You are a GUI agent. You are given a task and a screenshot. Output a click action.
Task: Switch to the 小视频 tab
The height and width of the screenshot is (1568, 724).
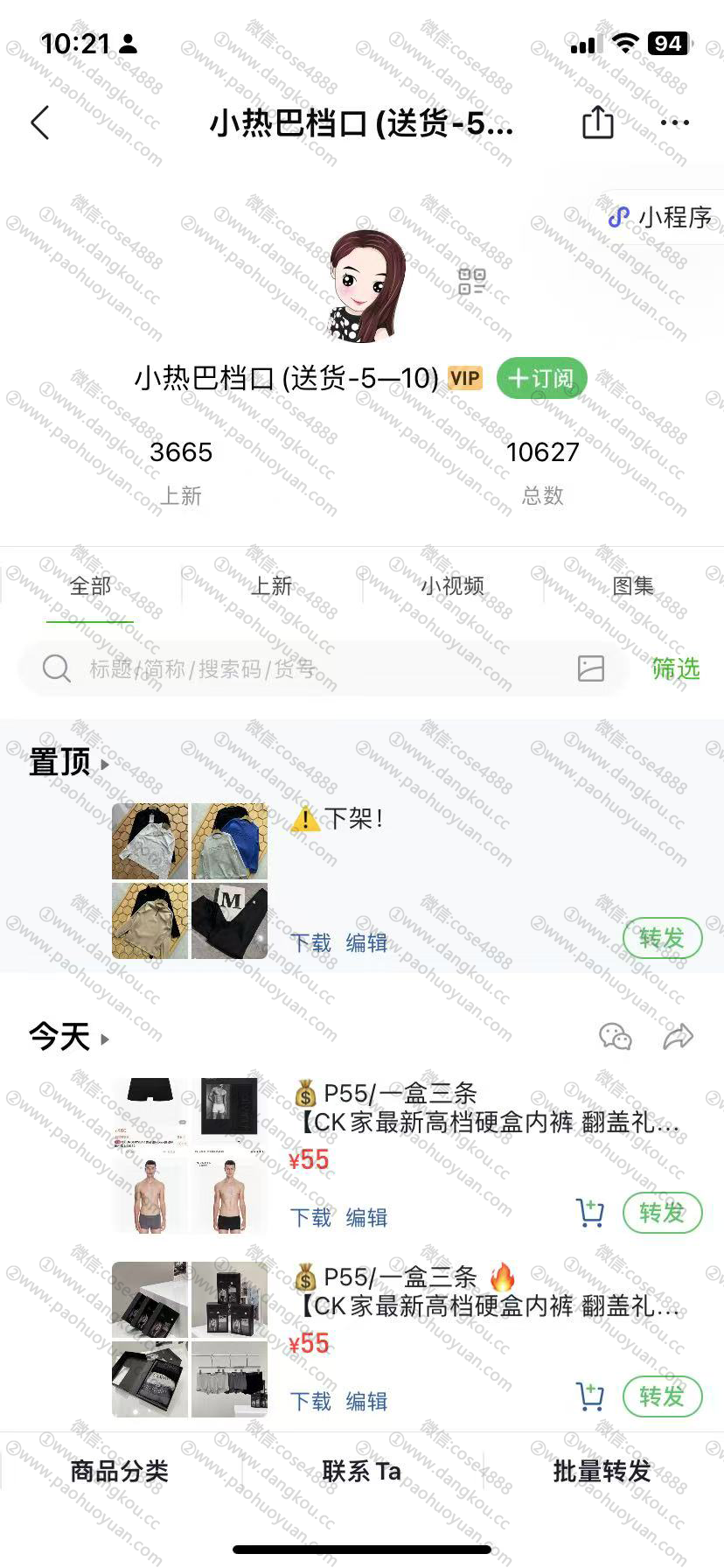(452, 585)
